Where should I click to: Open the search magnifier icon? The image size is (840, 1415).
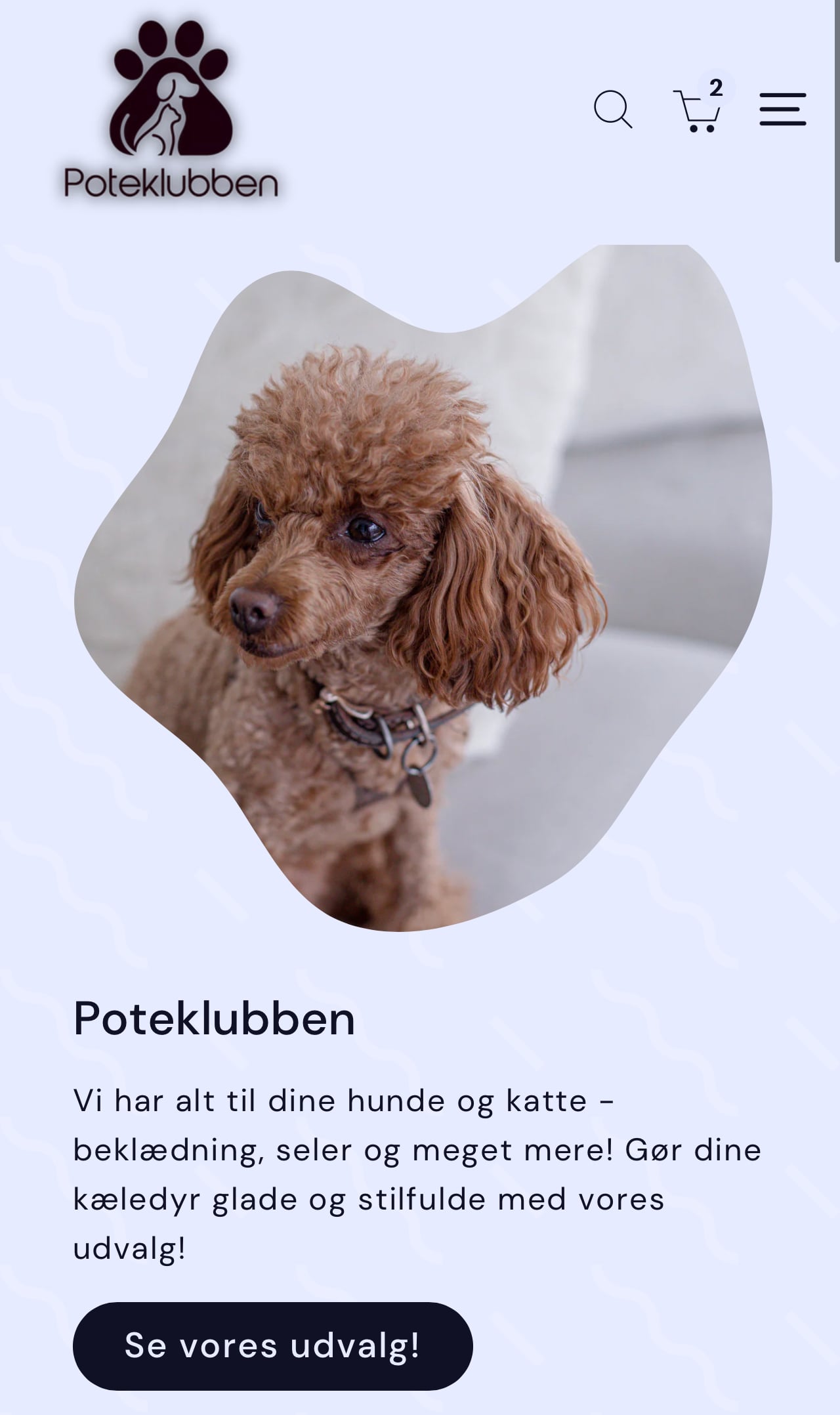(x=612, y=109)
